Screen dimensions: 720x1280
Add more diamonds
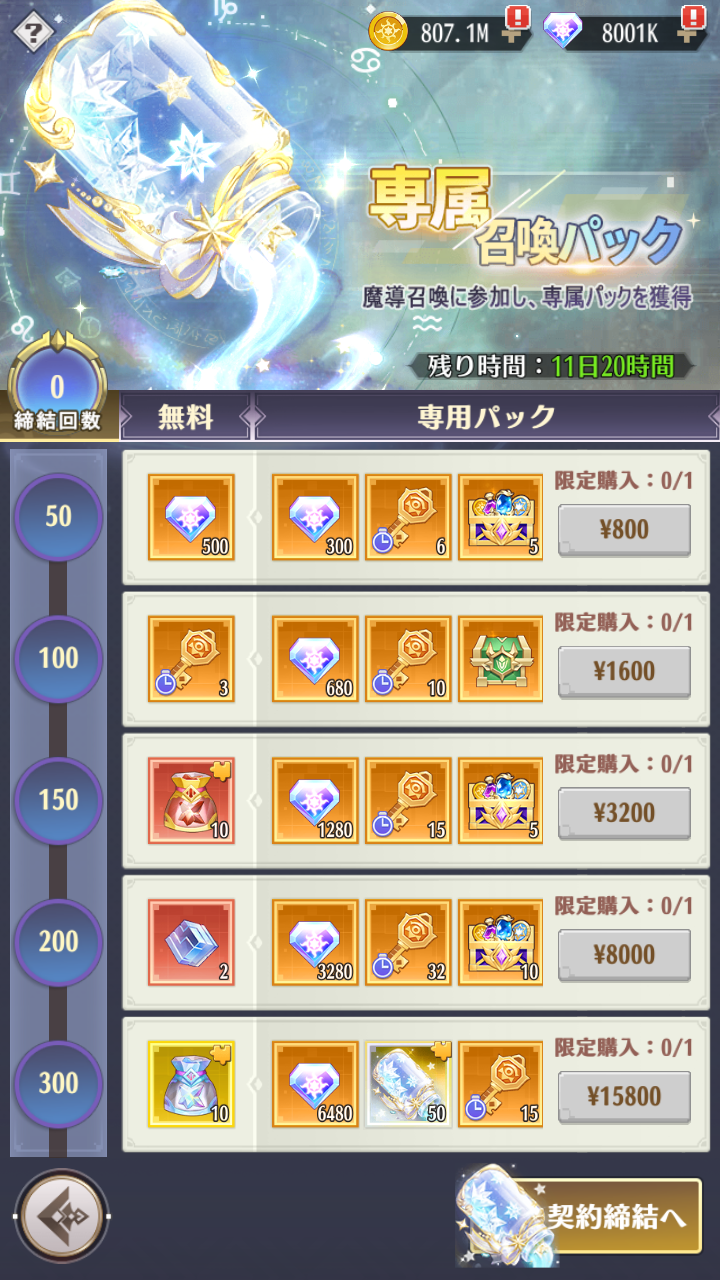coord(689,31)
